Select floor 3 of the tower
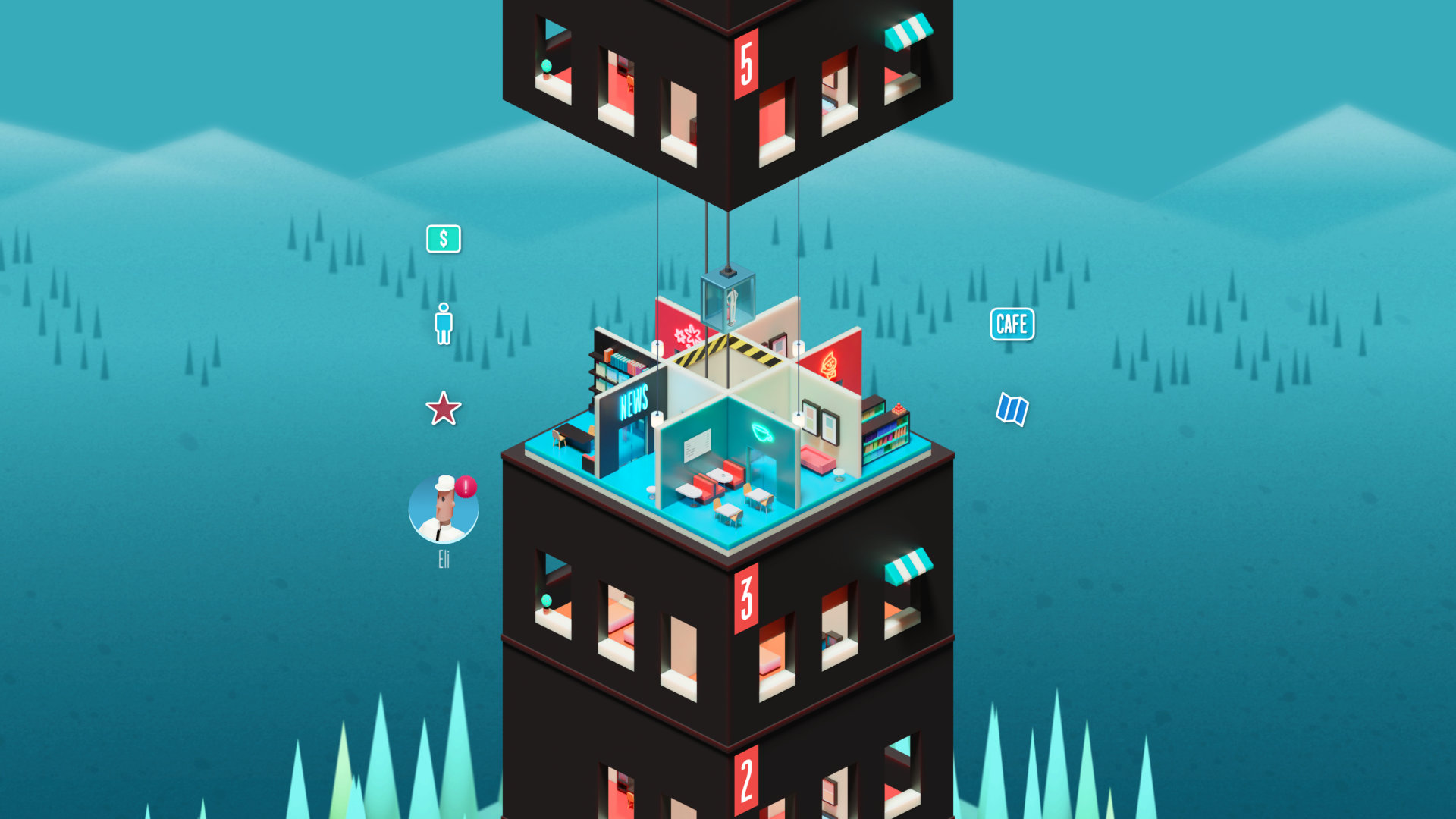Screen dimensions: 1456x819 746,599
